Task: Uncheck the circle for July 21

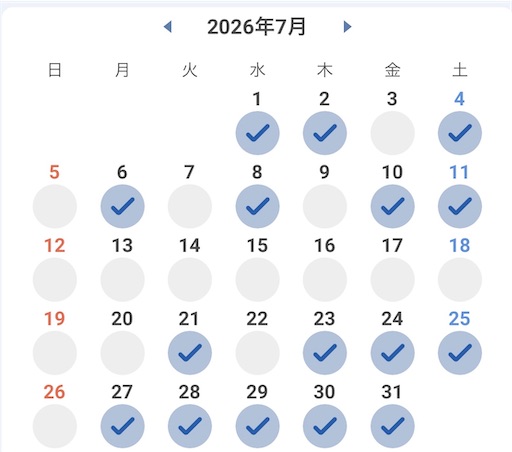Action: point(190,353)
